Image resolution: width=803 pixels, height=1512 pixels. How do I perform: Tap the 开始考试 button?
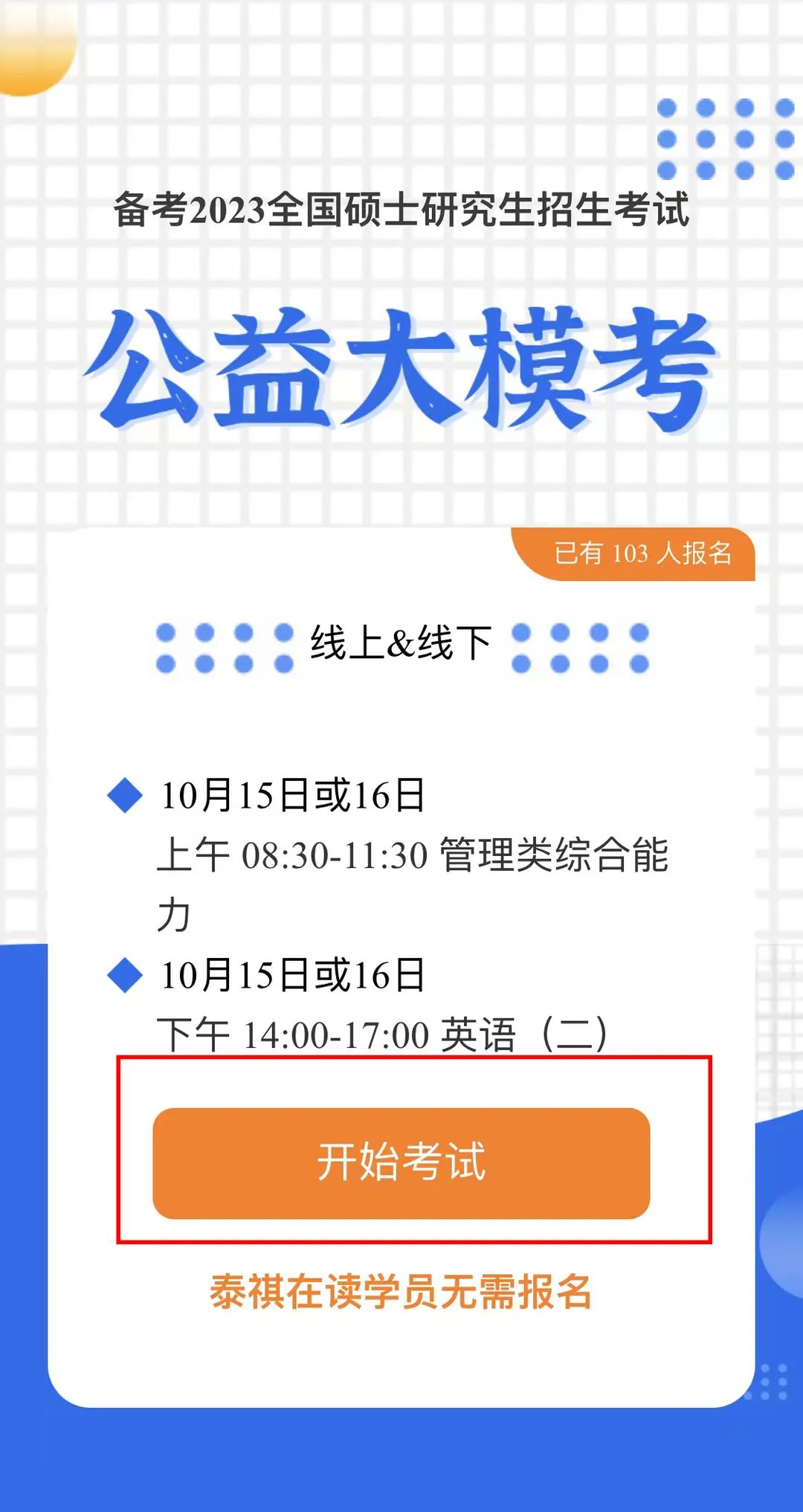(x=401, y=1162)
